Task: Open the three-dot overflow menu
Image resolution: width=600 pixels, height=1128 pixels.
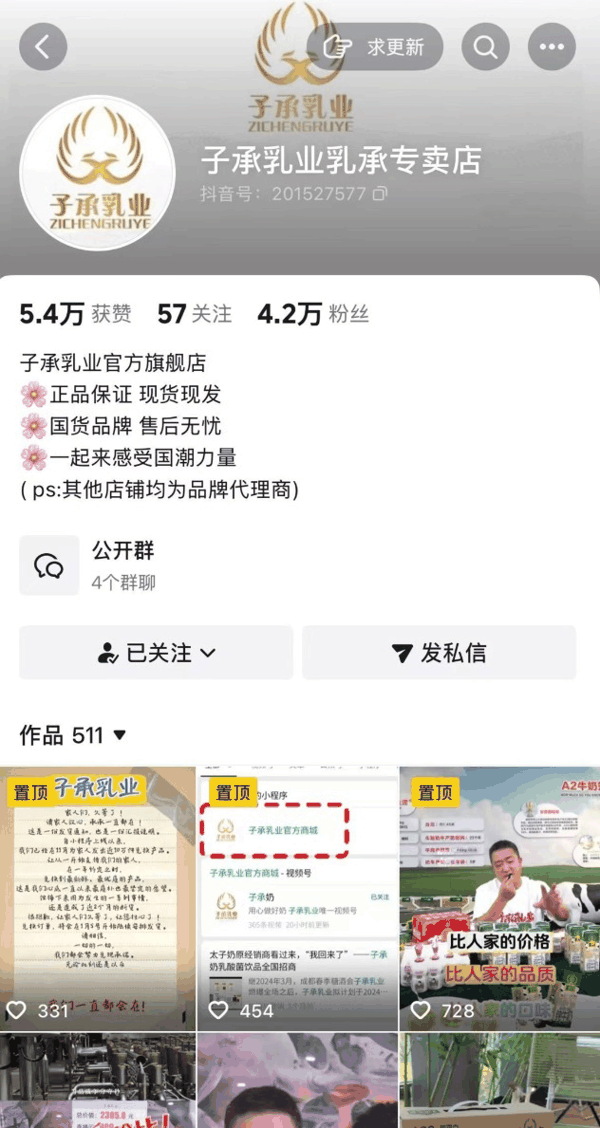Action: (552, 47)
